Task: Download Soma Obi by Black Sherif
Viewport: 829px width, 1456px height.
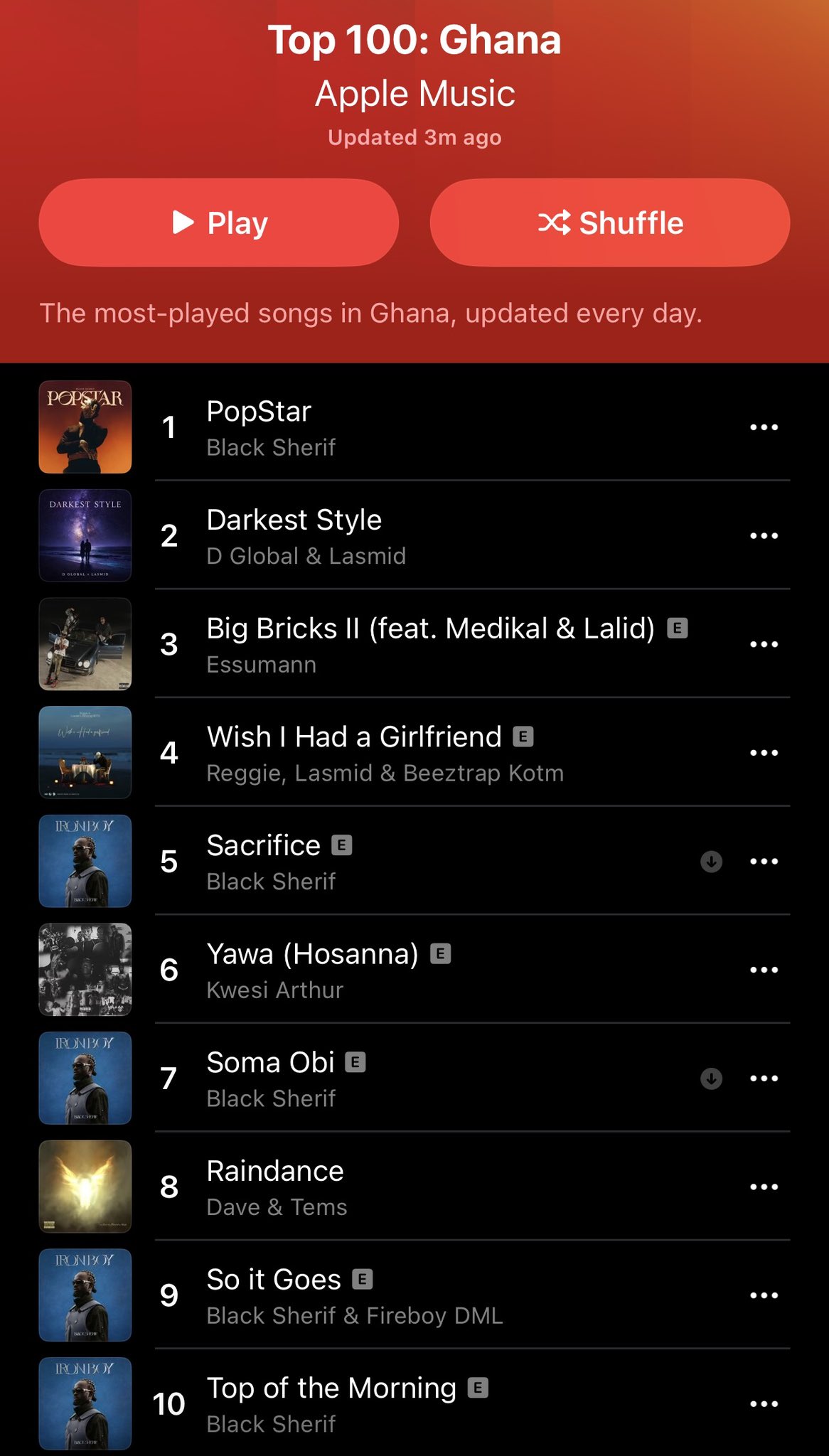Action: (711, 1078)
